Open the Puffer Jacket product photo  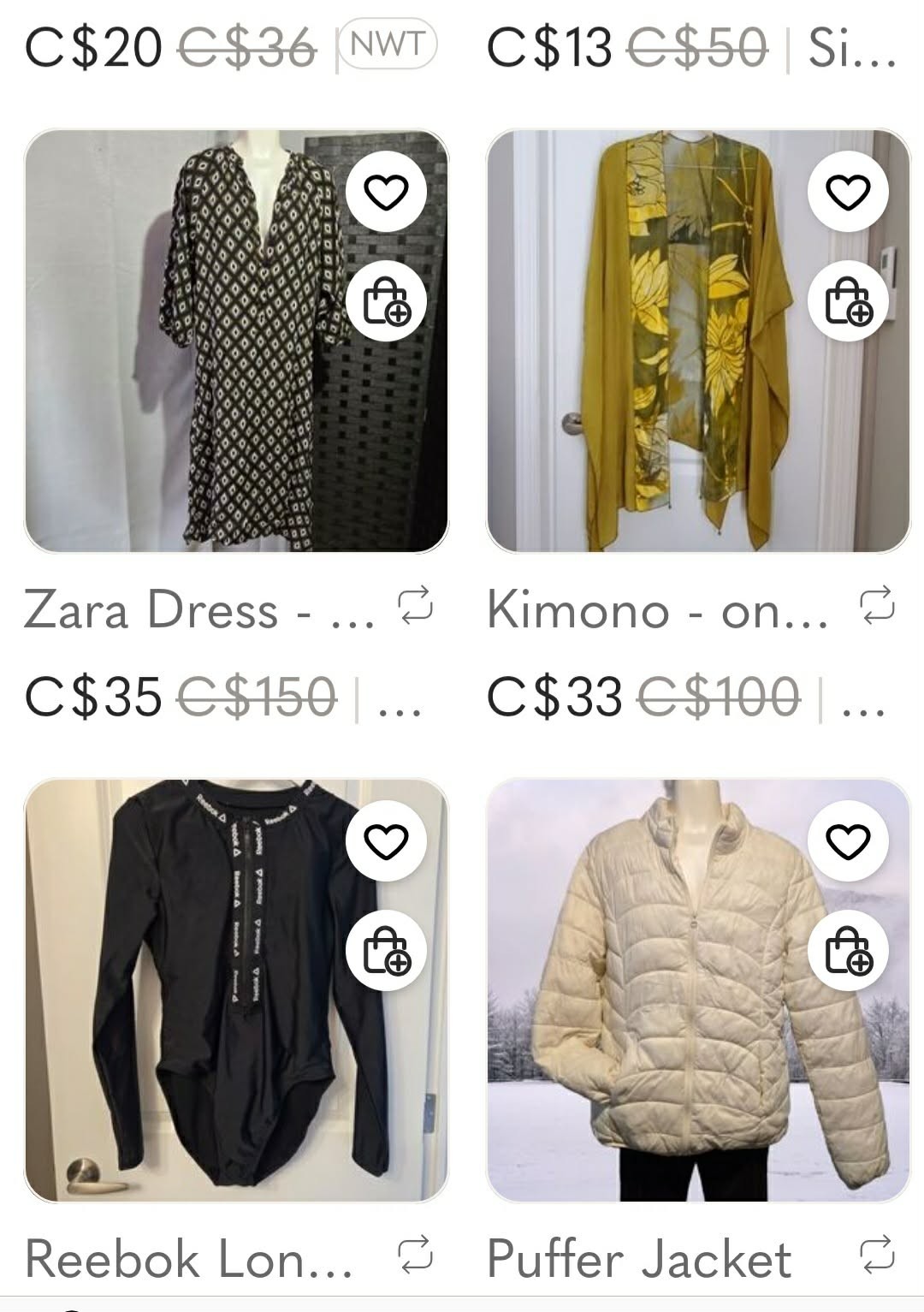coord(676,1027)
